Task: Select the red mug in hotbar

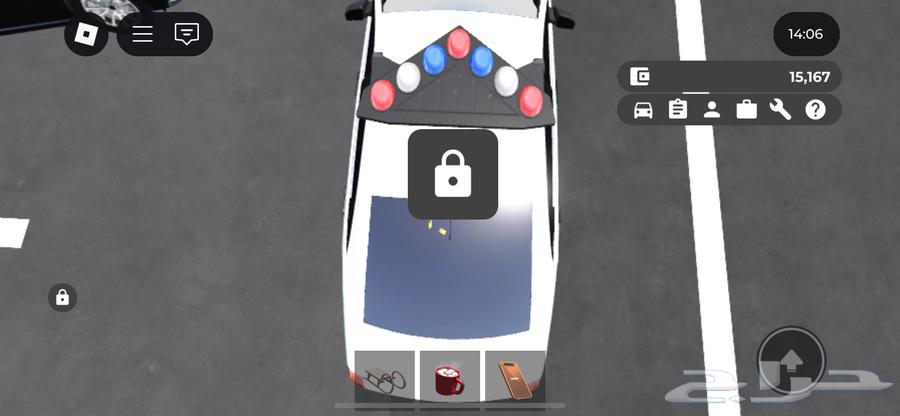Action: coord(449,379)
